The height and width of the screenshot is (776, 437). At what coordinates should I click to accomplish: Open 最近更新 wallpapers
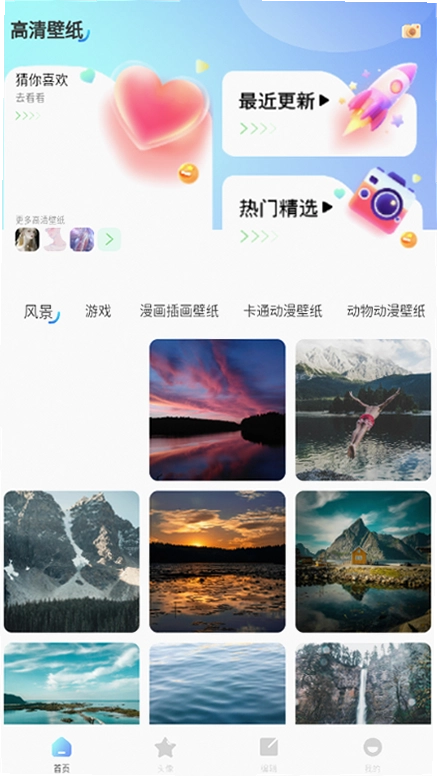(x=319, y=113)
